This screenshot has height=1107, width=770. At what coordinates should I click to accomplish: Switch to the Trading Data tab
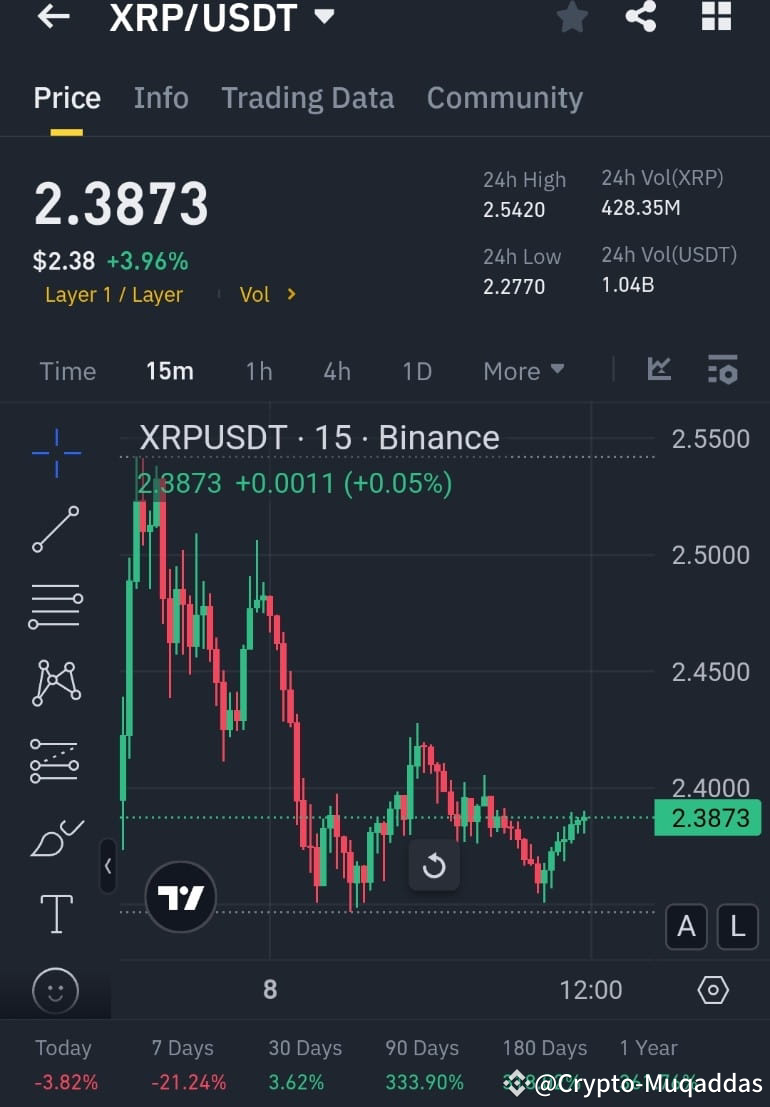307,97
